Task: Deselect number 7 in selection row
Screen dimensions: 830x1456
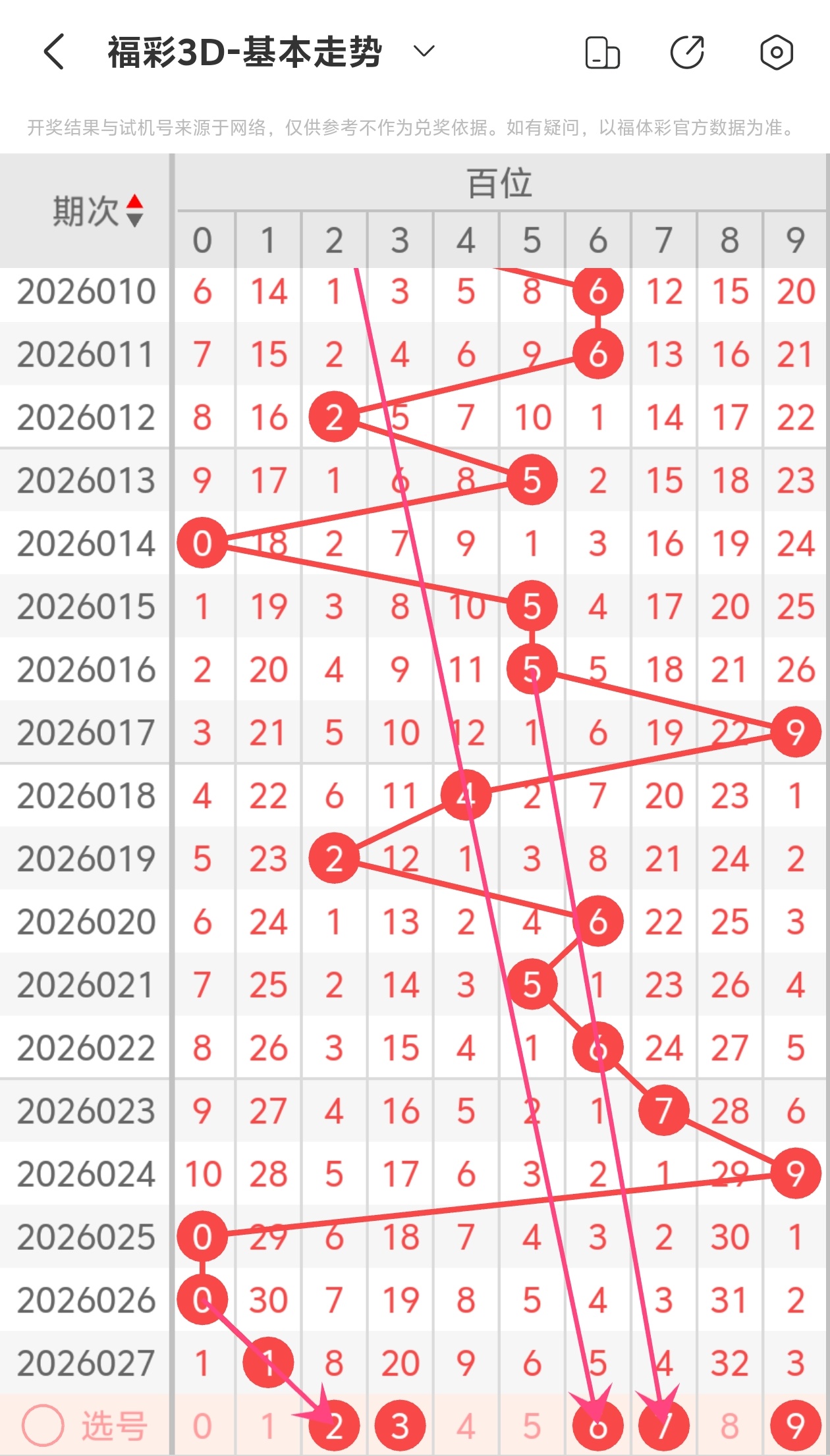Action: click(x=664, y=1426)
